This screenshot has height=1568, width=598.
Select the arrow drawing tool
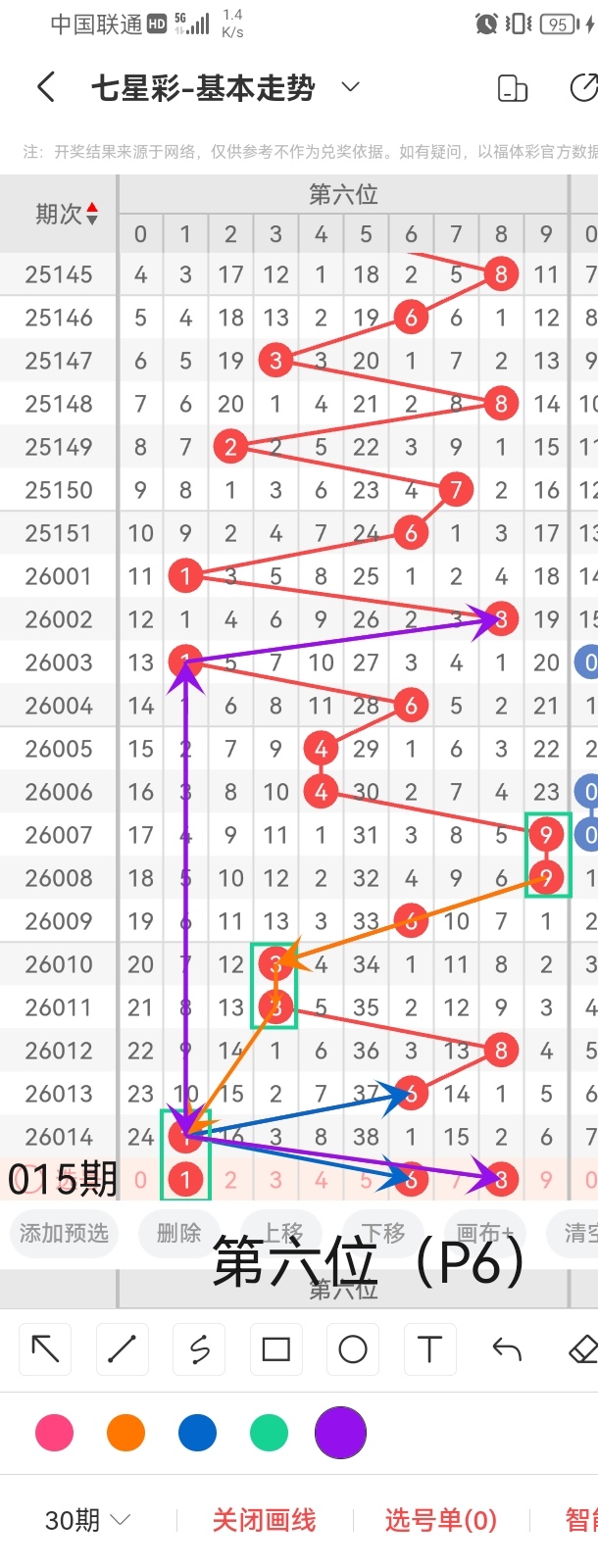[45, 1349]
